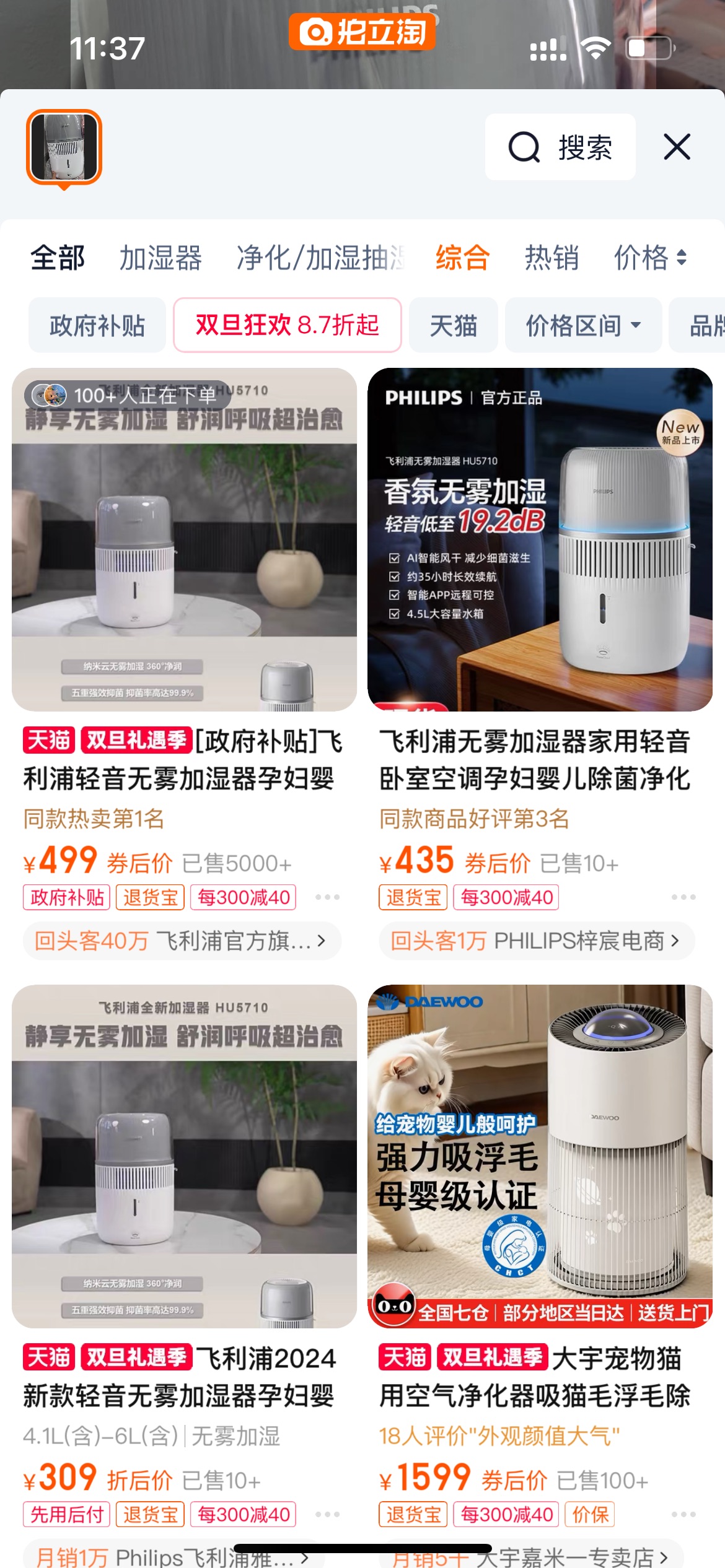This screenshot has width=725, height=1568.
Task: Sort results by 综合
Action: tap(462, 258)
